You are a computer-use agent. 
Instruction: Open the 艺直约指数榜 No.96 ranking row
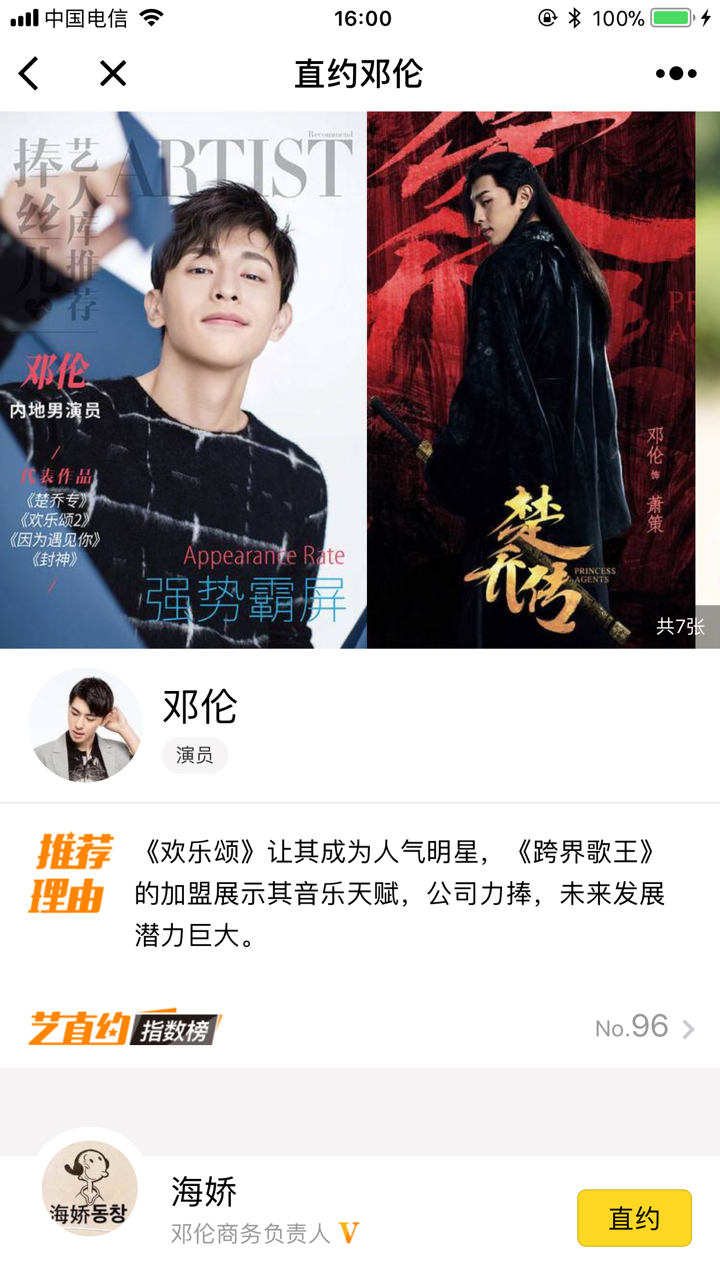360,1027
